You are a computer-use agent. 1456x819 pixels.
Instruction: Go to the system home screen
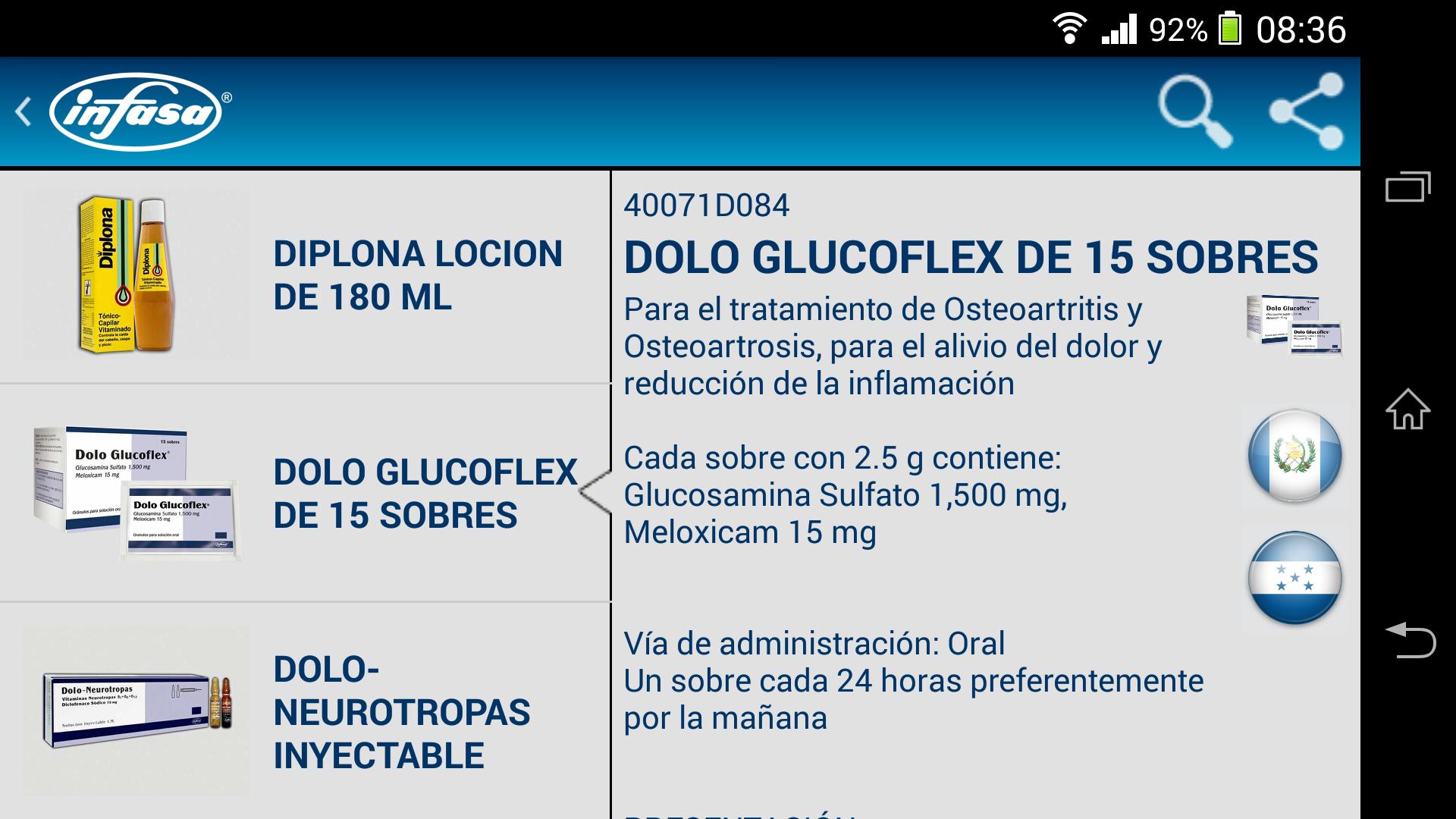(1408, 409)
